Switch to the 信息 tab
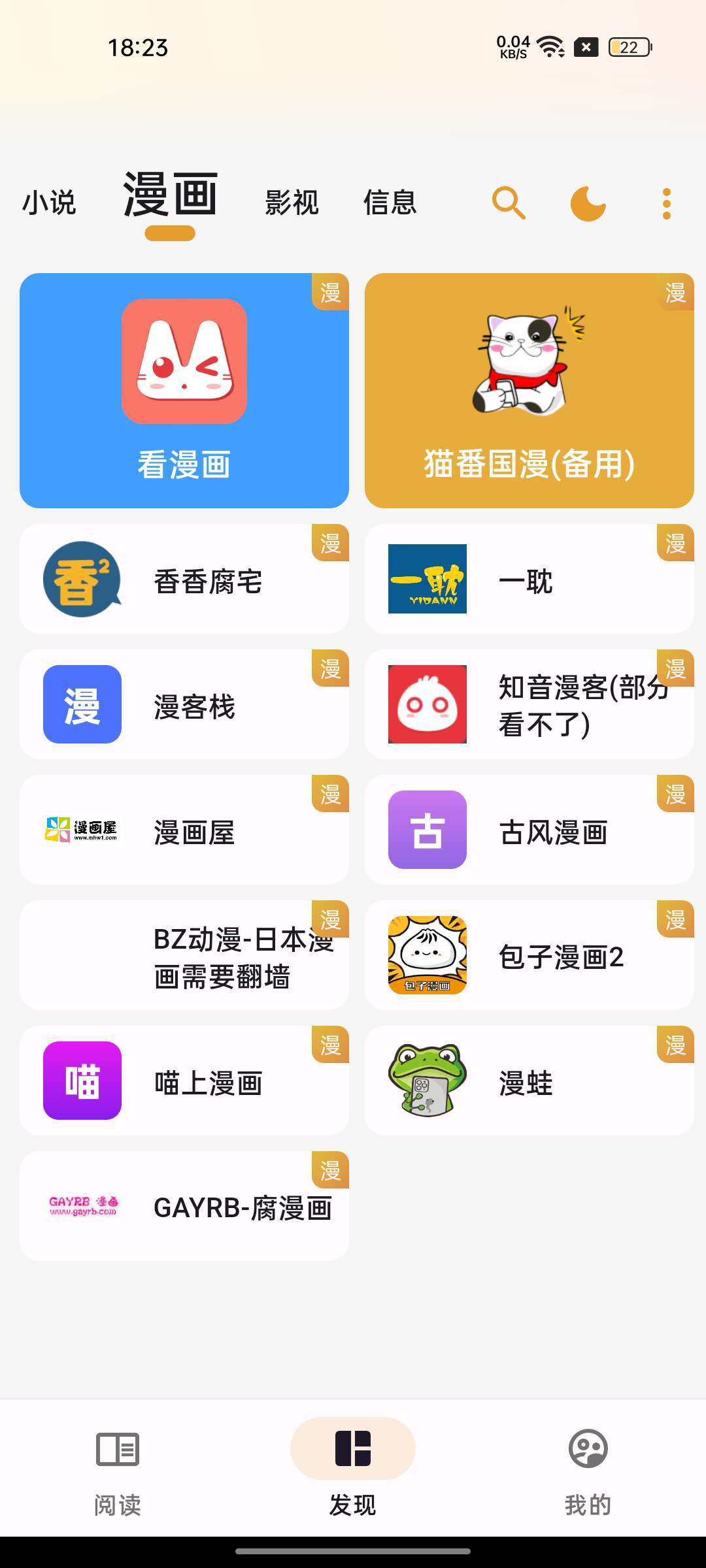 click(390, 203)
